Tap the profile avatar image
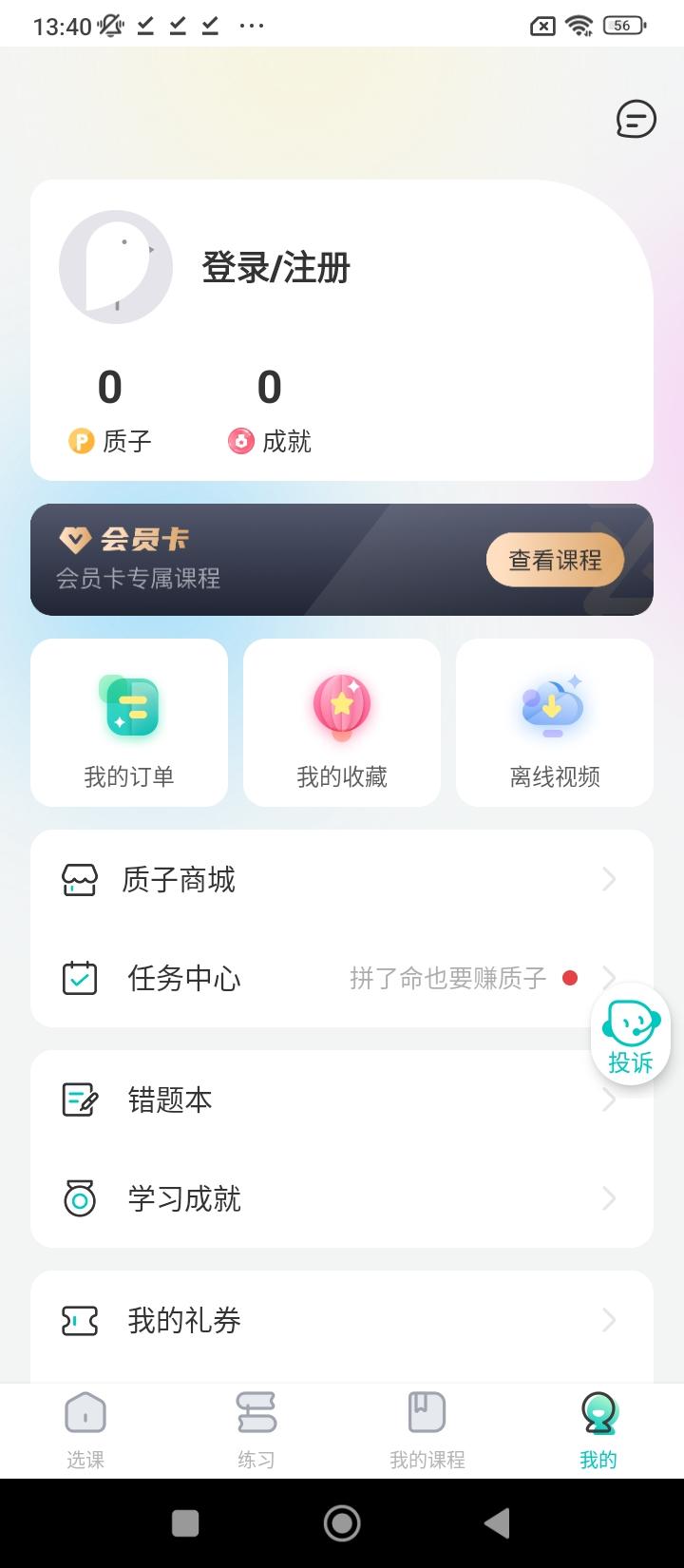This screenshot has width=684, height=1568. (116, 267)
